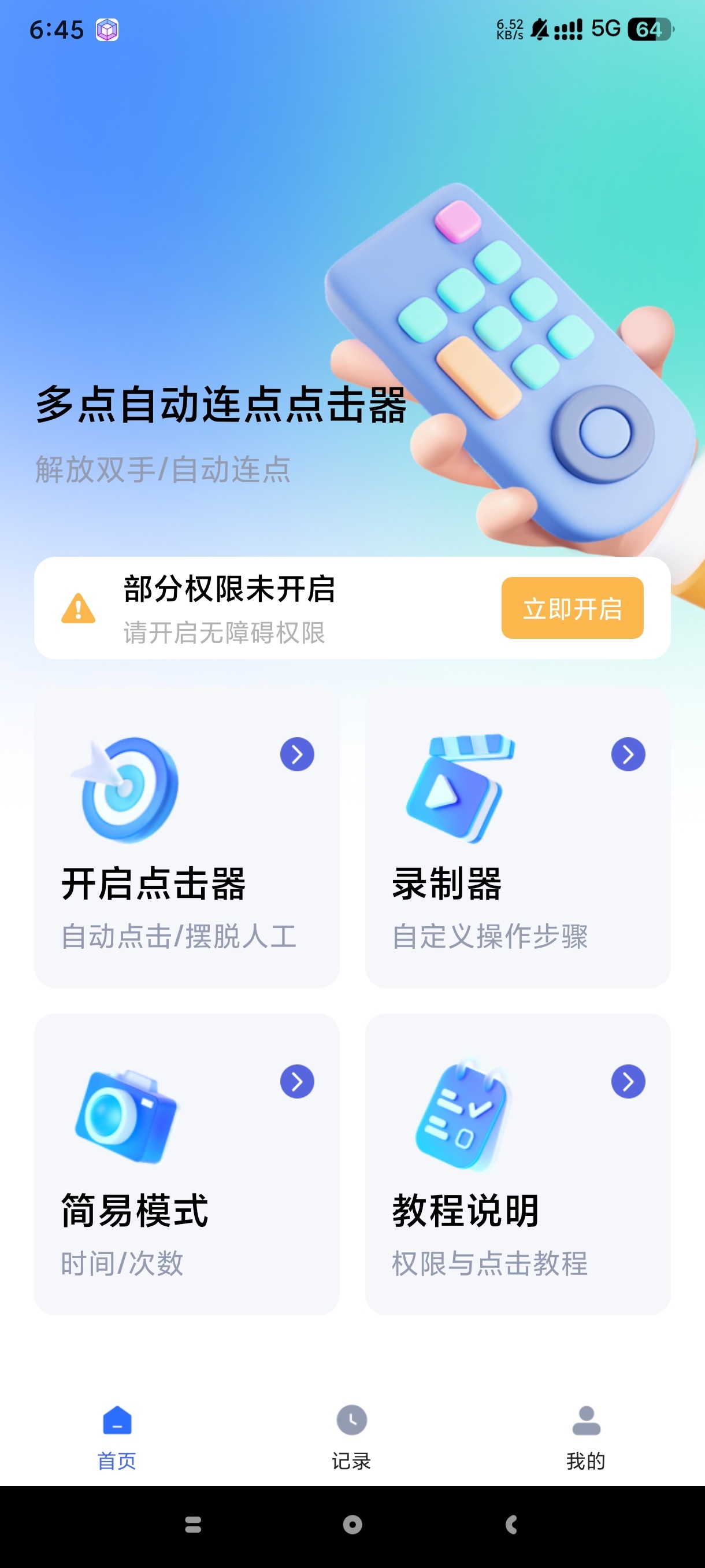Select the 简易模式 card
The width and height of the screenshot is (705, 1568).
pyautogui.click(x=187, y=1163)
